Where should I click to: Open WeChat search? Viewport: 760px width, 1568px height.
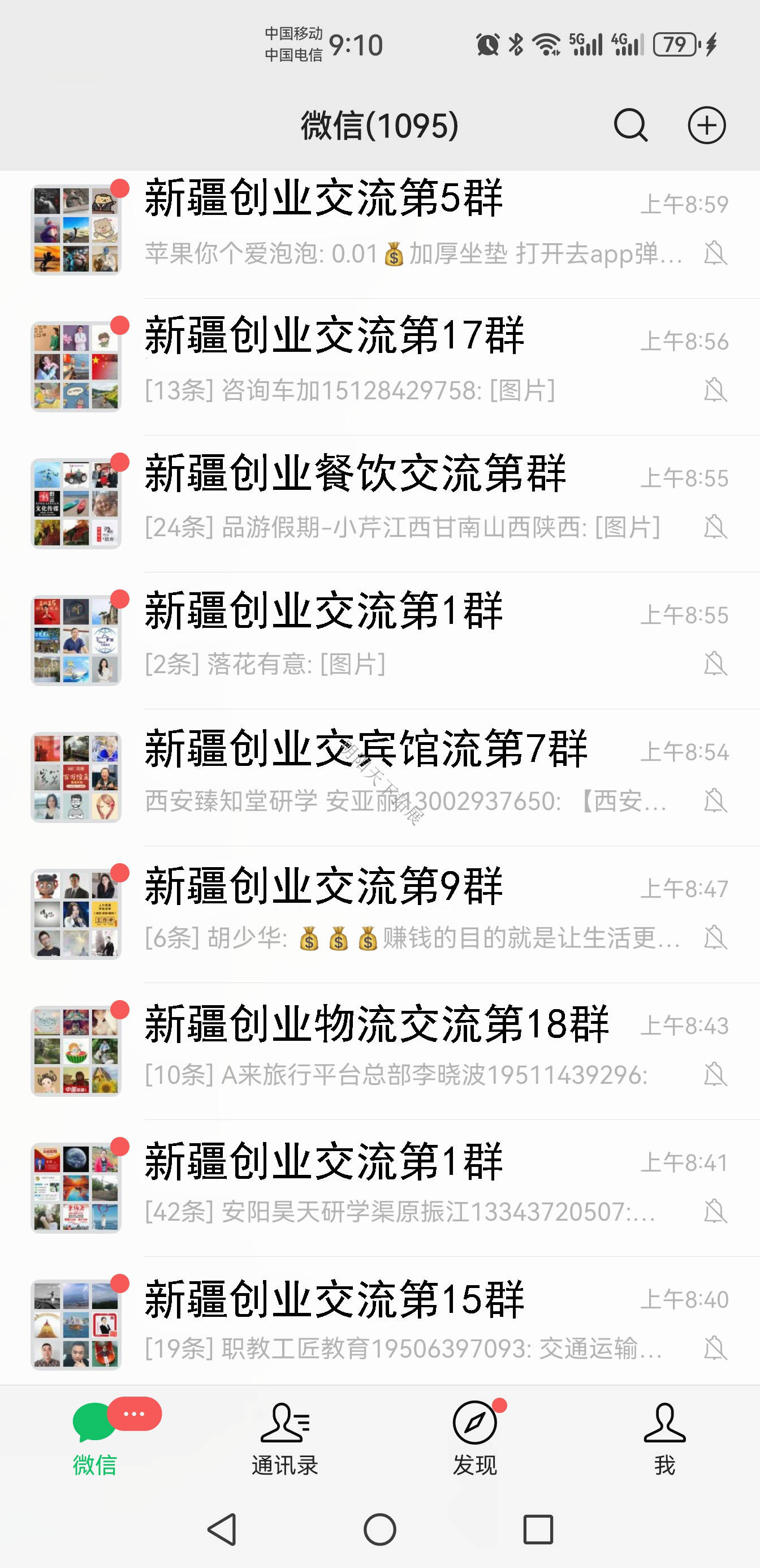coord(631,125)
